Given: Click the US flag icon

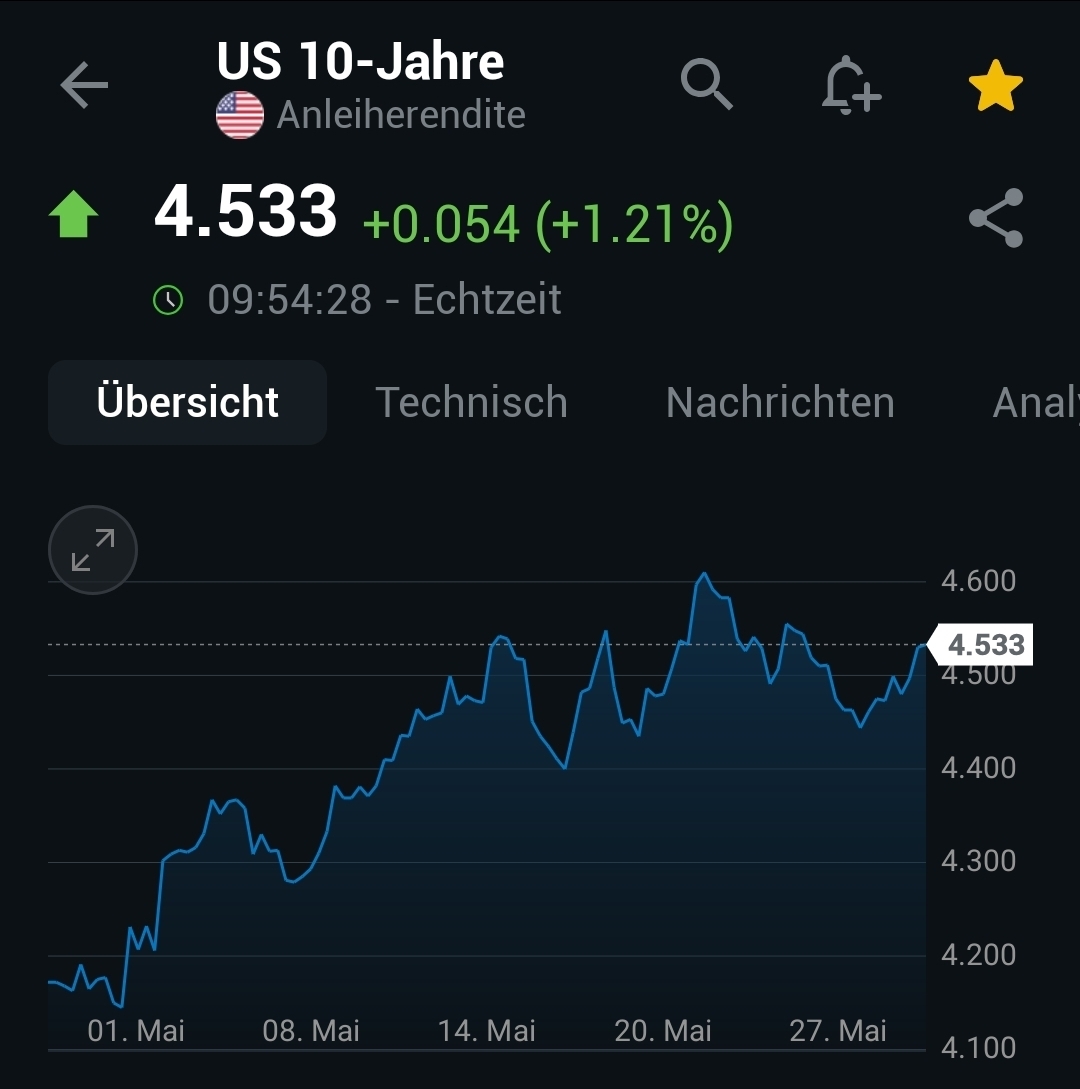Looking at the screenshot, I should (x=239, y=113).
